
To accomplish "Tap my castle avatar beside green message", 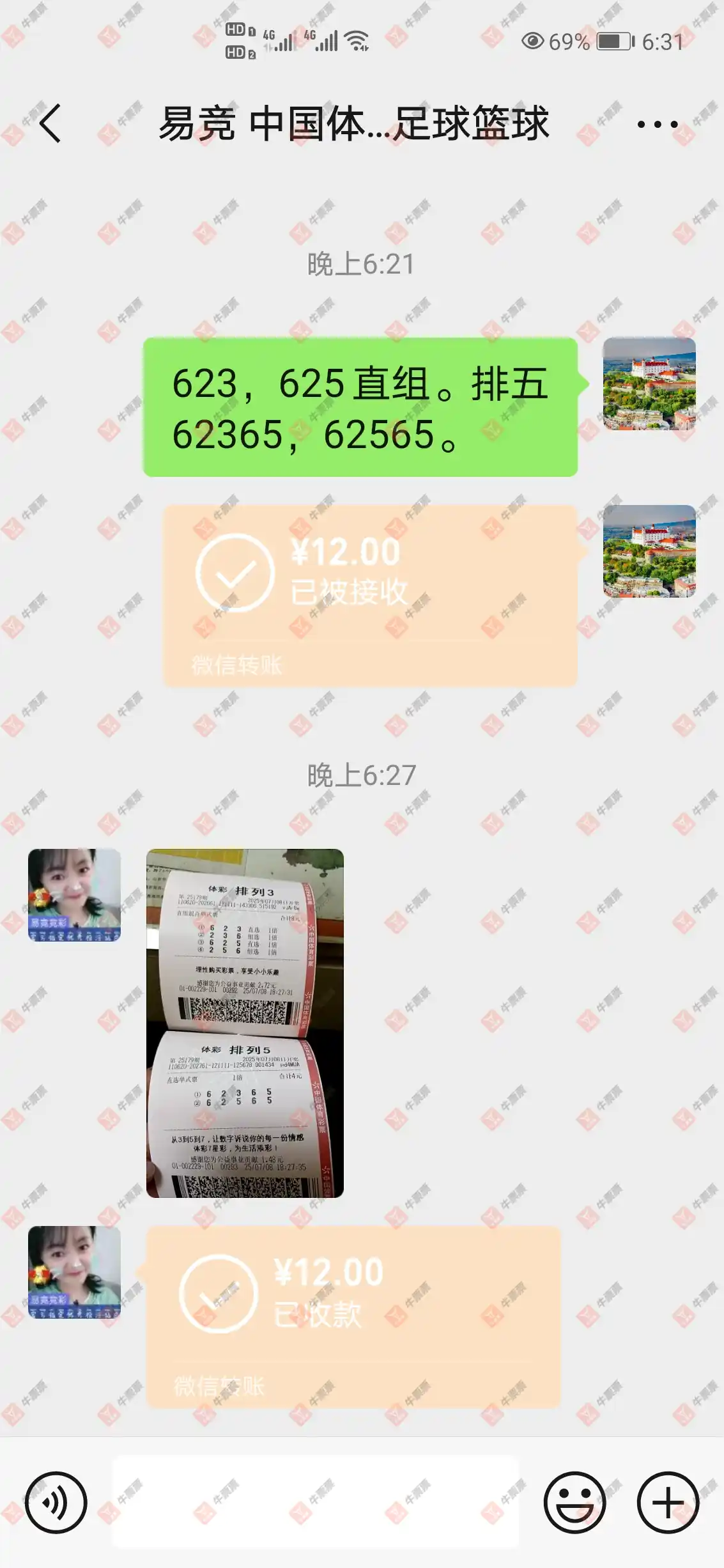I will (x=649, y=384).
